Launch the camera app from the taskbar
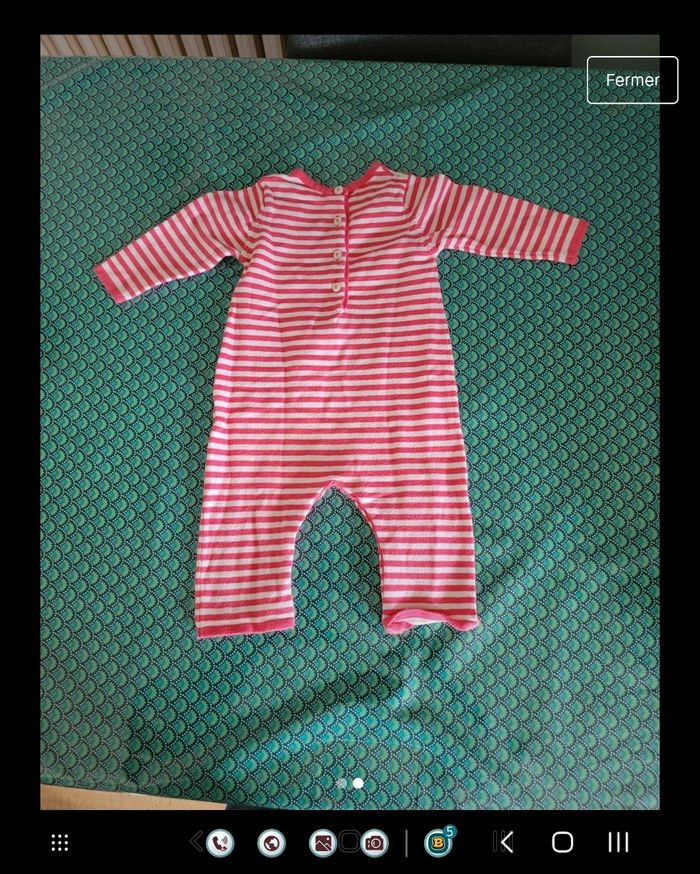The width and height of the screenshot is (700, 874). [x=374, y=843]
